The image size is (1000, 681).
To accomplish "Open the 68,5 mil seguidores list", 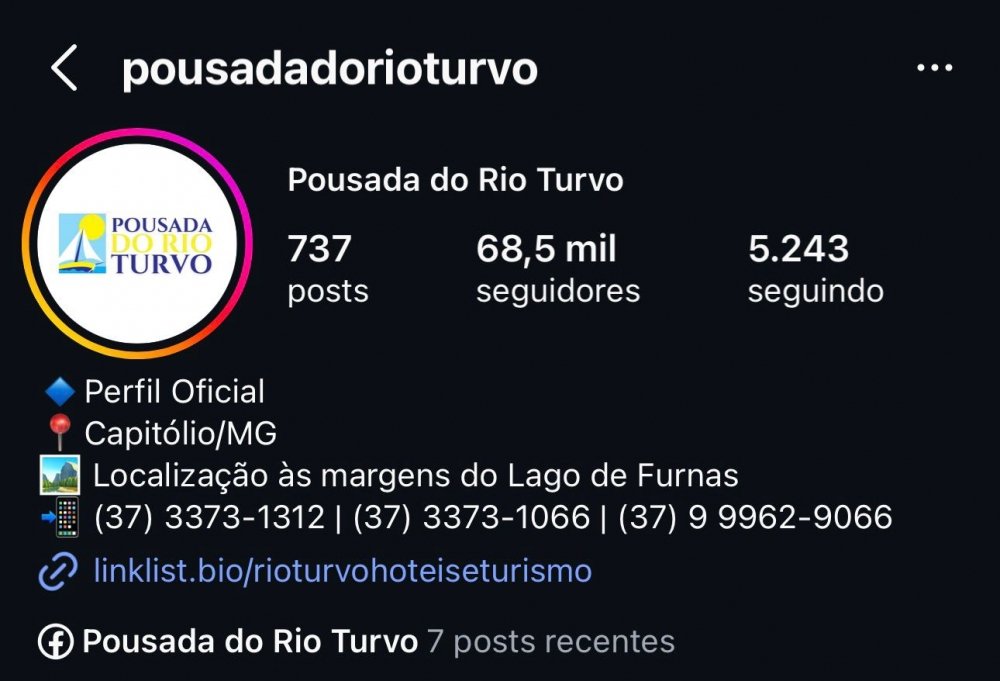I will (x=557, y=268).
